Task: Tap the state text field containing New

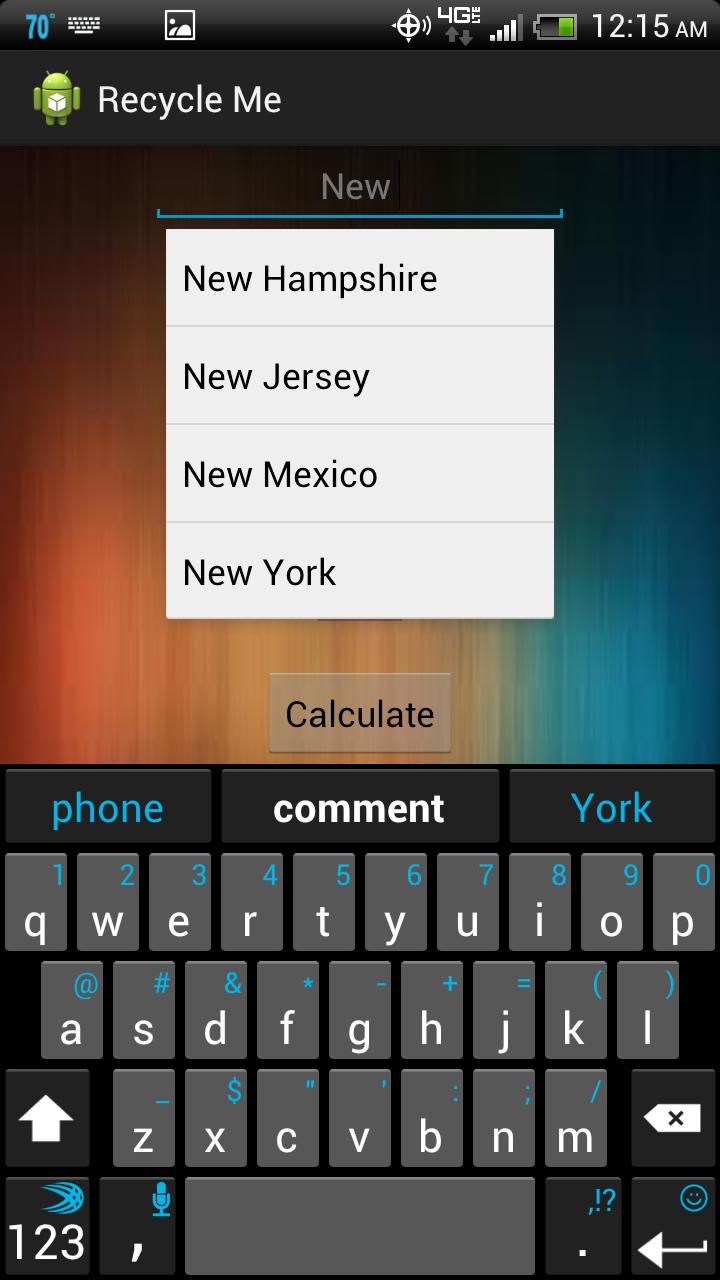Action: [x=359, y=187]
